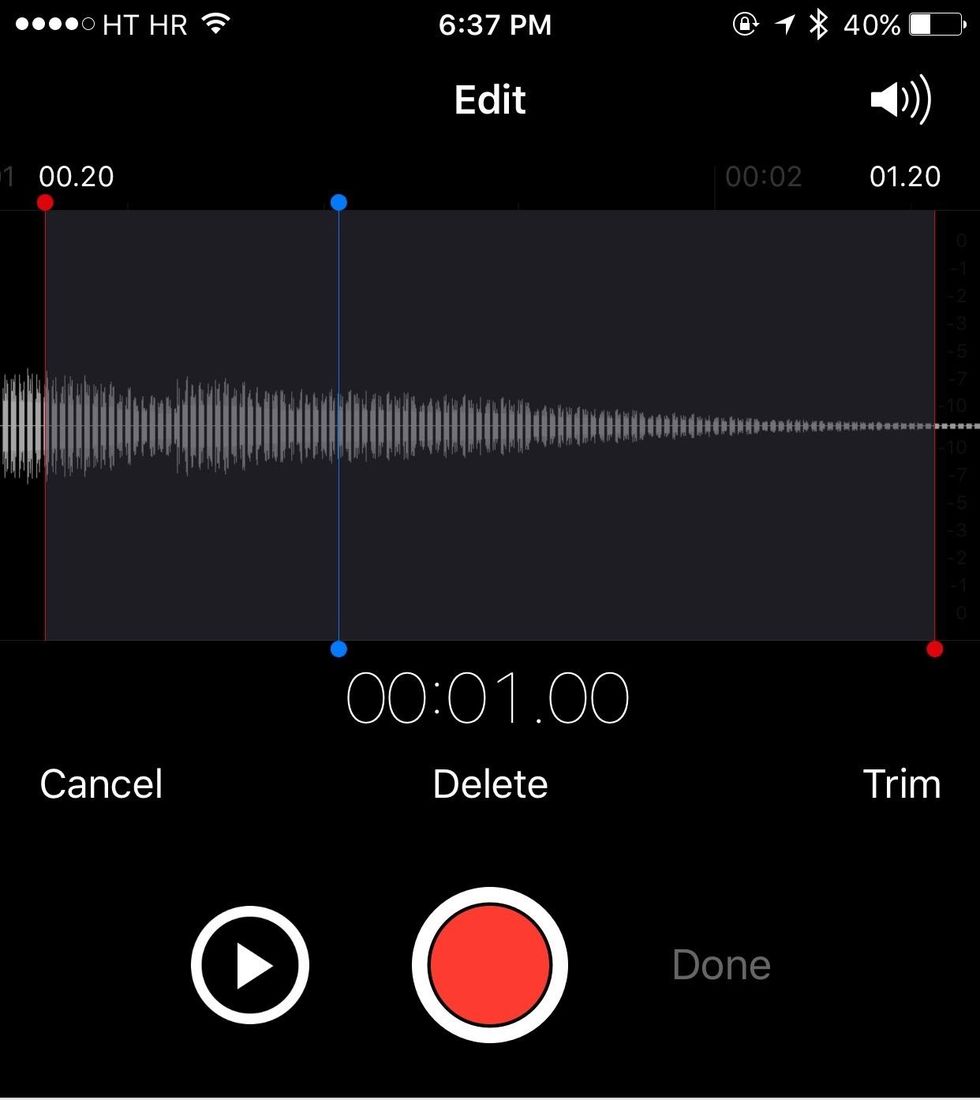Screen dimensions: 980x1100
Task: Tap the speaker volume icon
Action: click(x=900, y=101)
